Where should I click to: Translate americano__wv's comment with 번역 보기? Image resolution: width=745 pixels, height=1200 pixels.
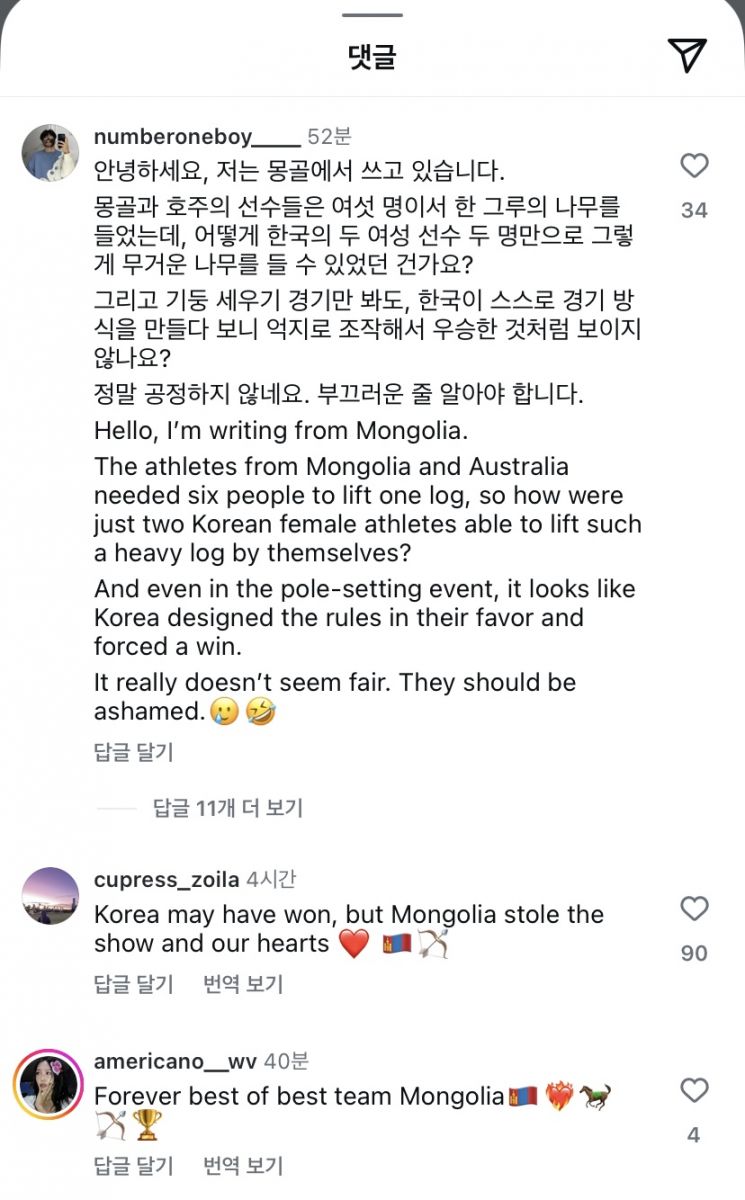pyautogui.click(x=243, y=1165)
